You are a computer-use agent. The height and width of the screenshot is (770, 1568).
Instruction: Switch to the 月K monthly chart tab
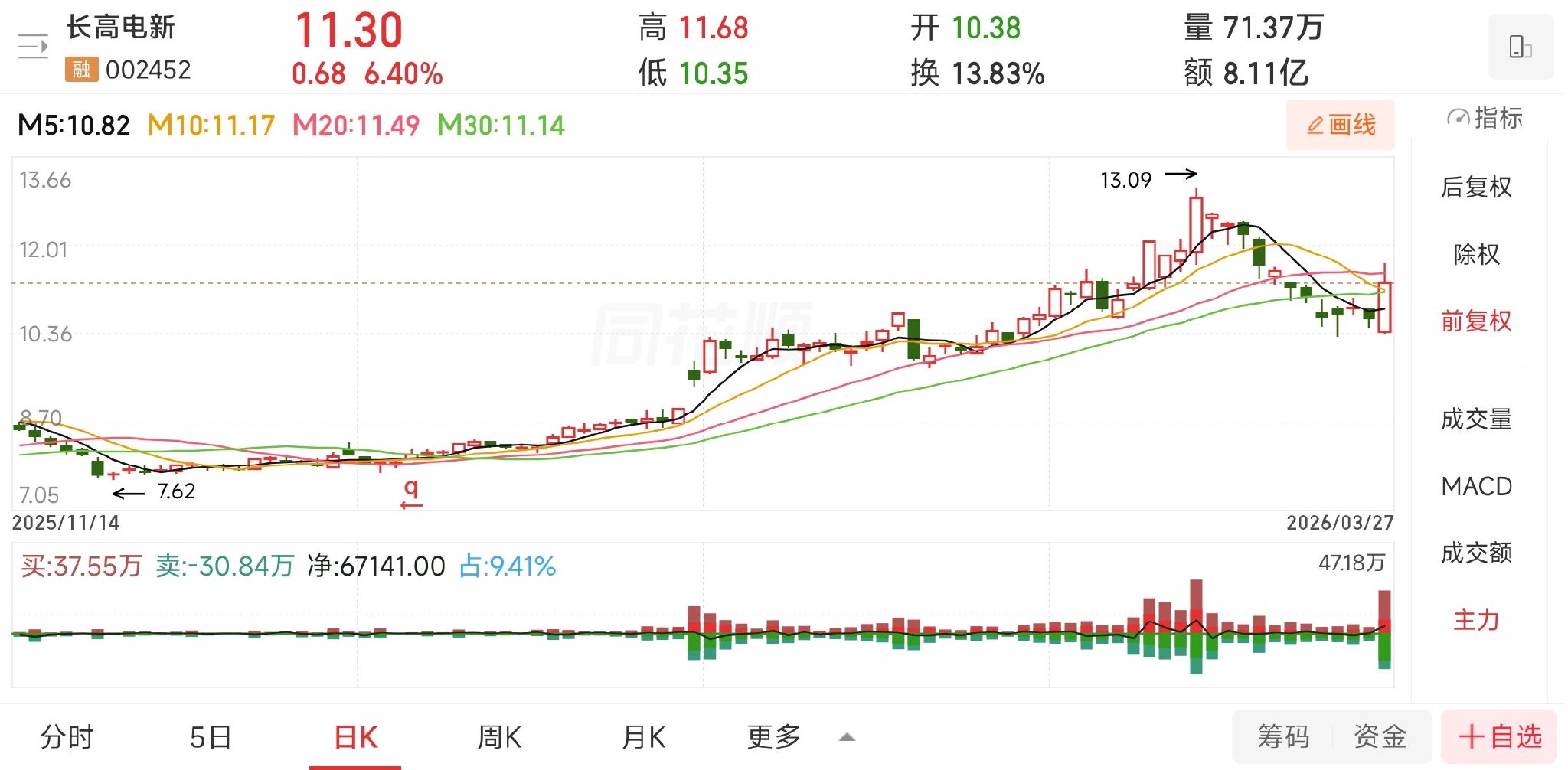tap(643, 737)
